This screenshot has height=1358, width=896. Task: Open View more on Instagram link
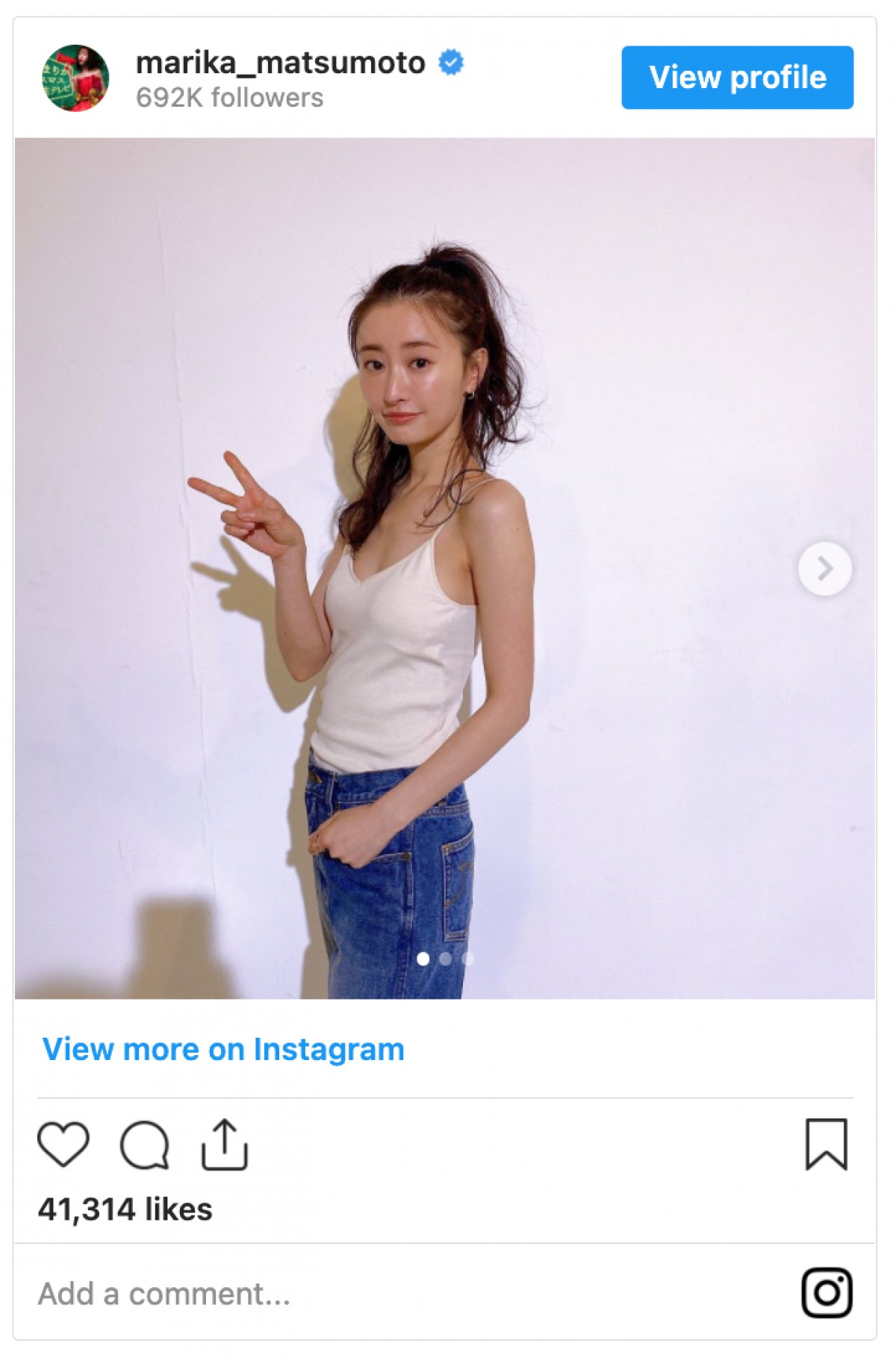(x=223, y=1049)
